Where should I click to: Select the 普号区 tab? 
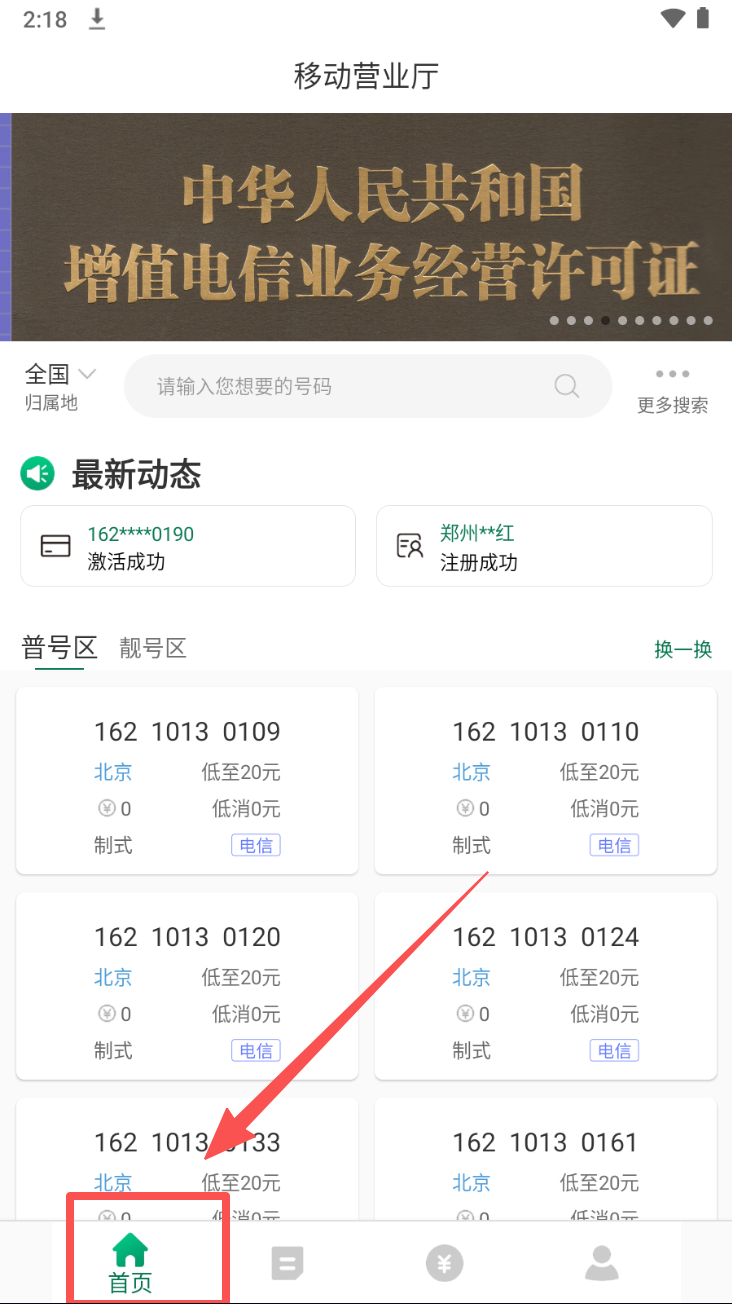pos(59,648)
